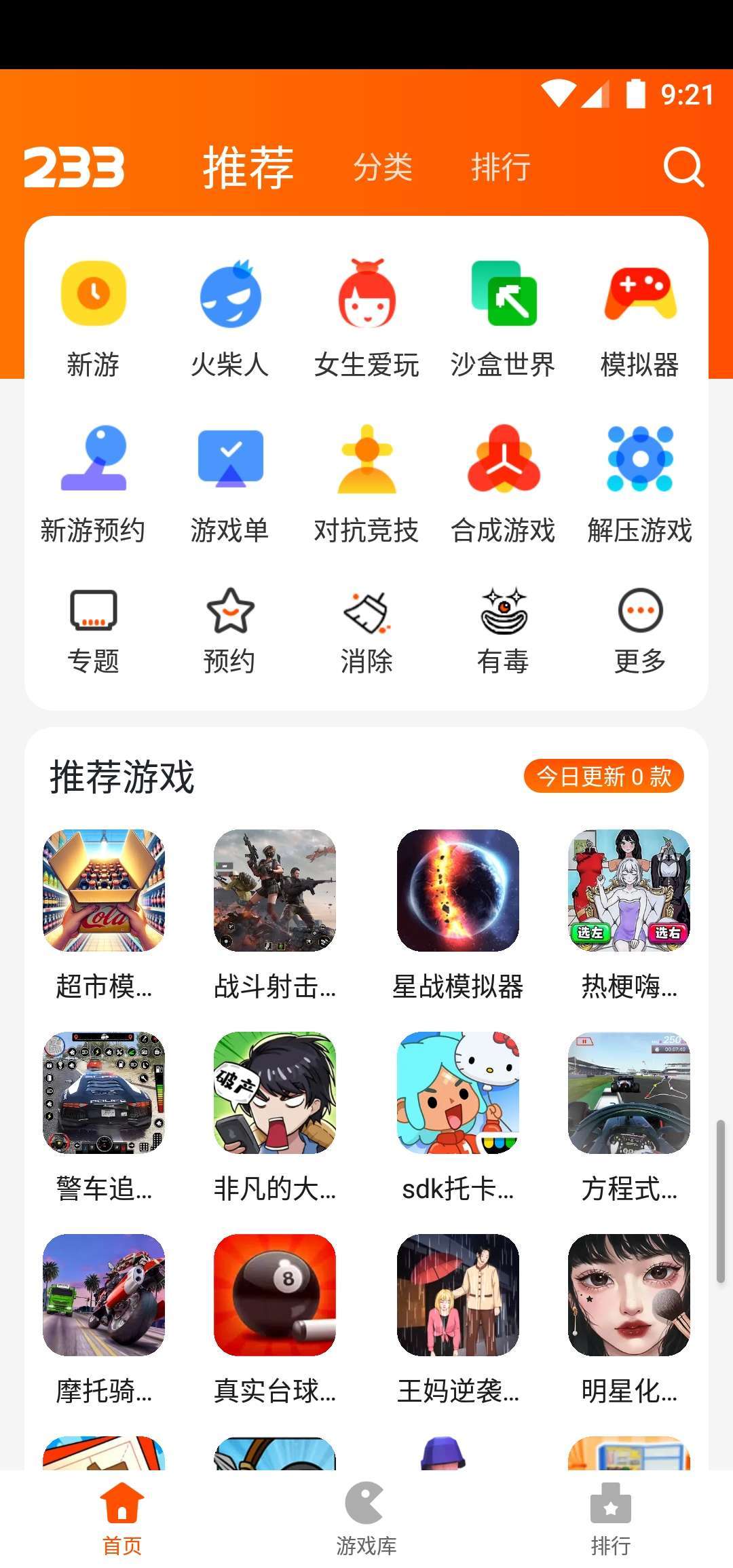
Task: Open the 真实台球 game
Action: [x=275, y=1317]
